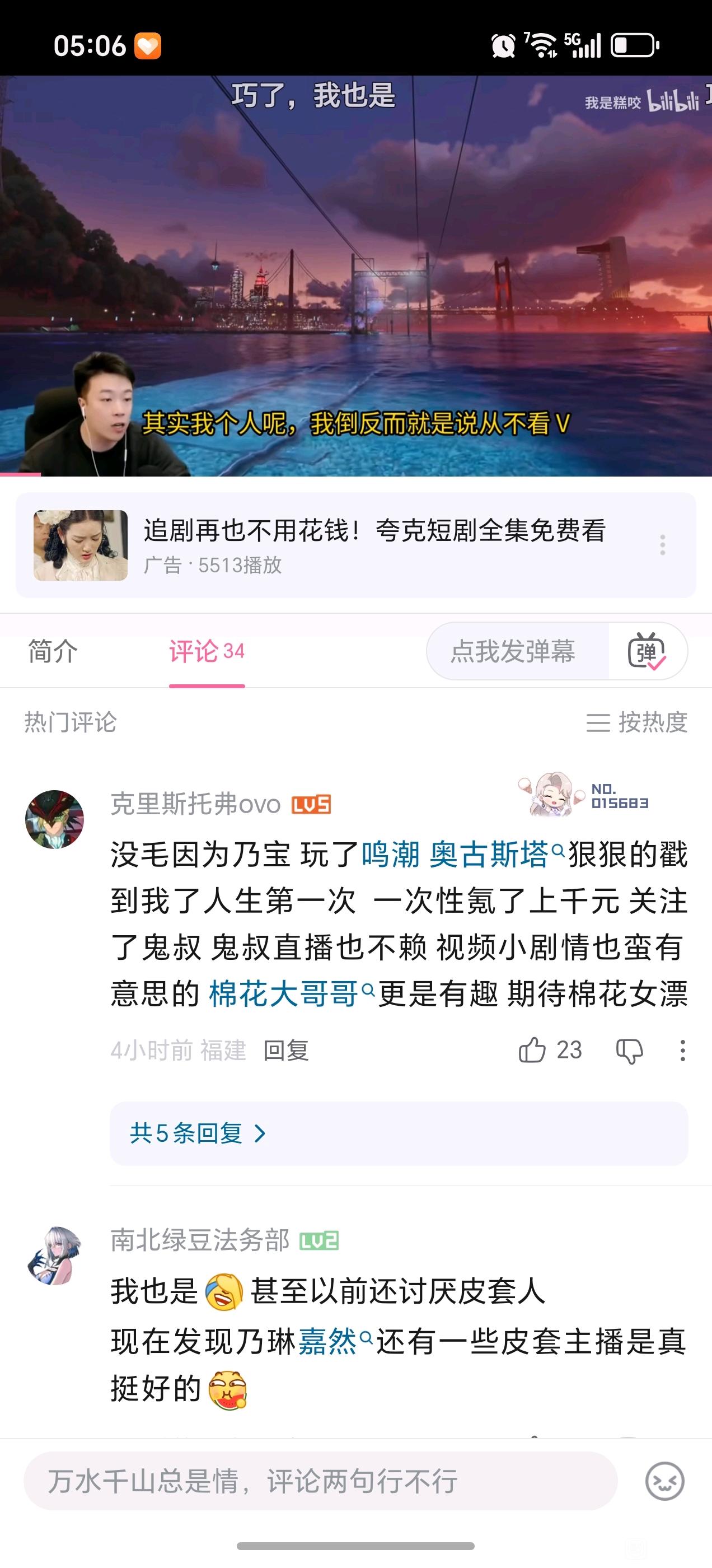Viewport: 712px width, 1568px height.
Task: Select the 评论 34 tab
Action: (207, 651)
